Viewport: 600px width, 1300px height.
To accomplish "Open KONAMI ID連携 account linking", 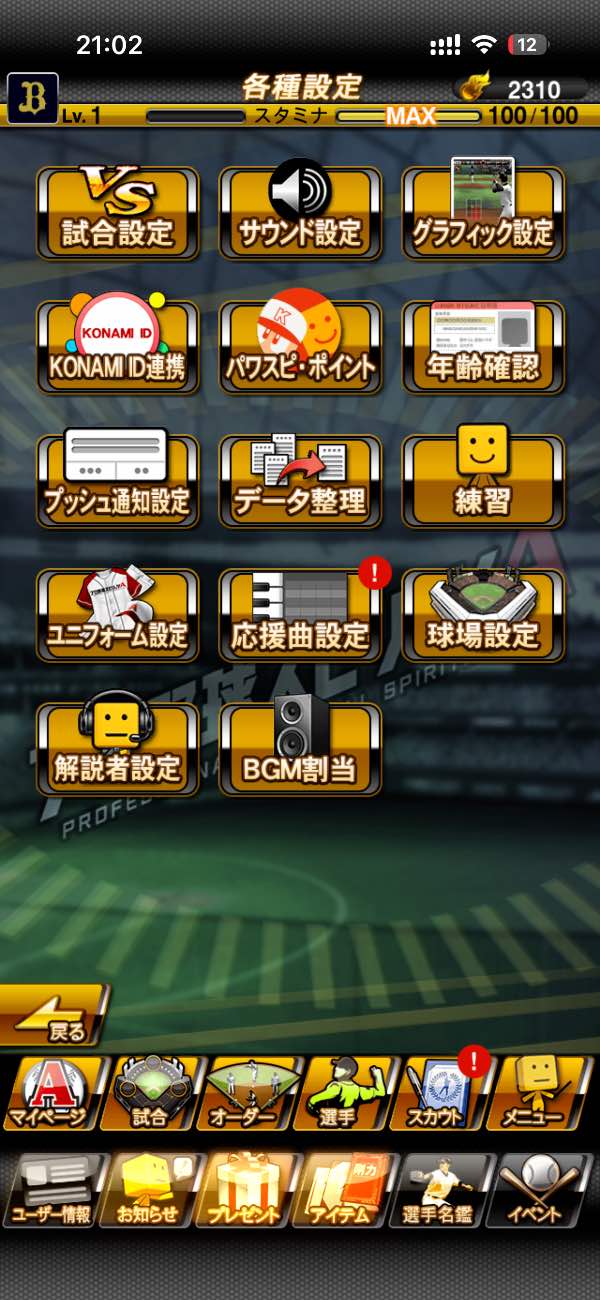I will pyautogui.click(x=118, y=347).
